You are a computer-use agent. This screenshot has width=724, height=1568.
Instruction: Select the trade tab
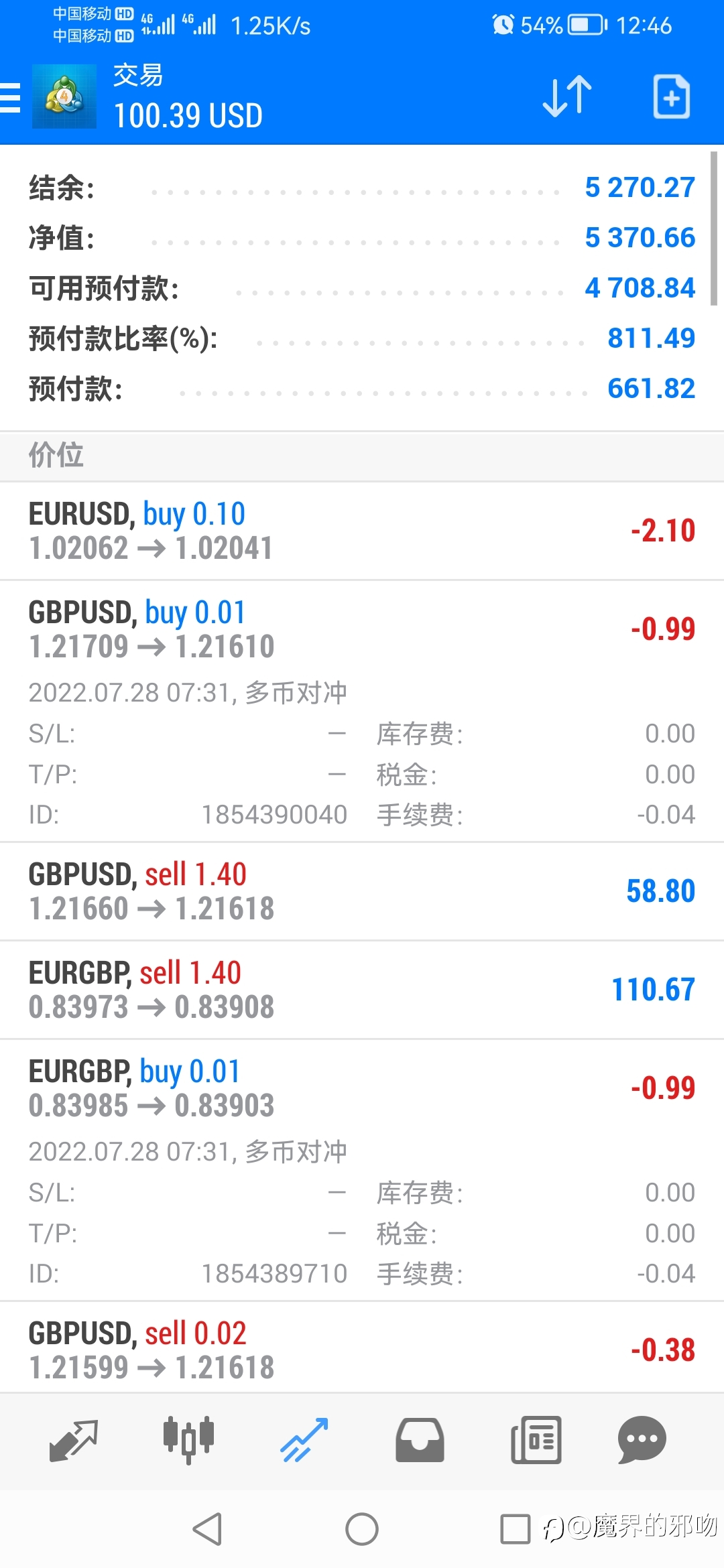pos(304,1440)
